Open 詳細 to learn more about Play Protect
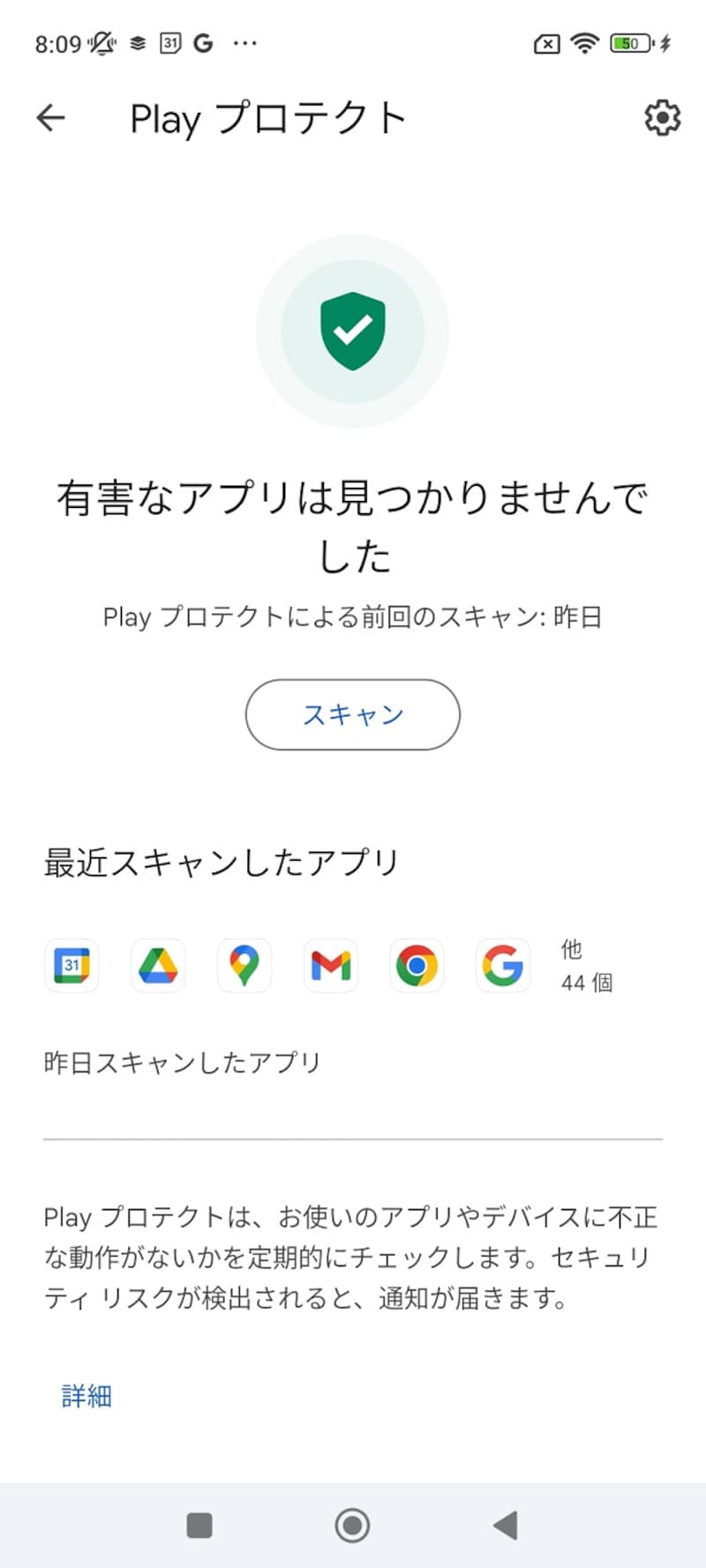The width and height of the screenshot is (706, 1568). (86, 1396)
